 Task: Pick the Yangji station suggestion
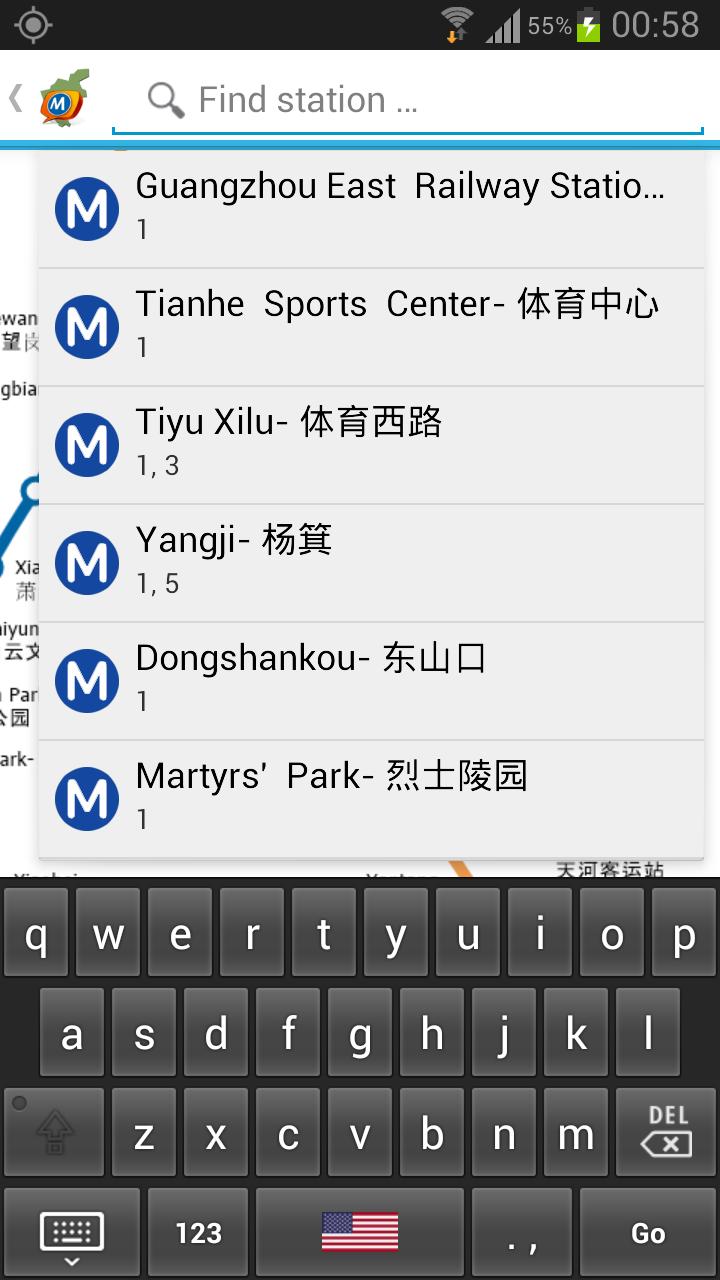(371, 563)
